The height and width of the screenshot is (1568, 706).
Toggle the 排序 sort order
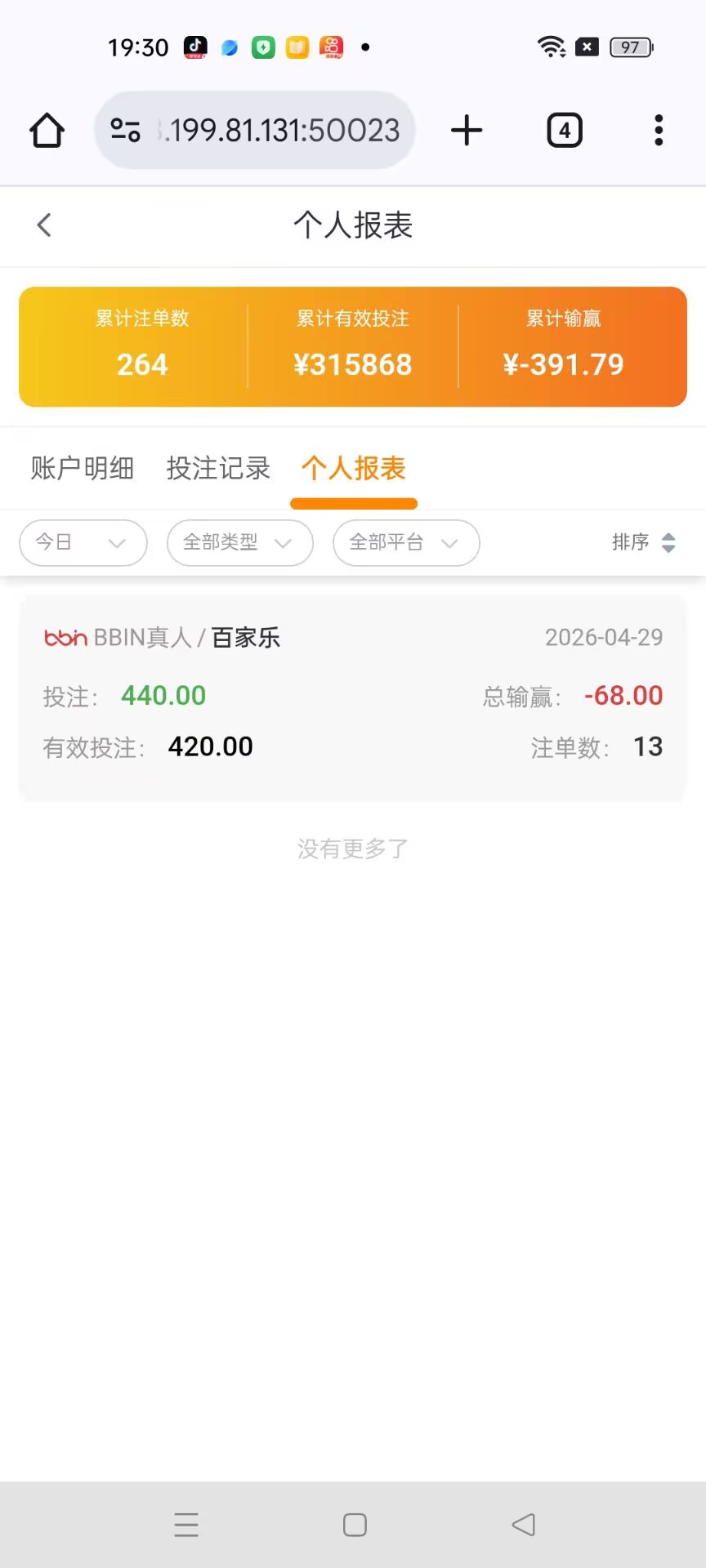(x=644, y=542)
